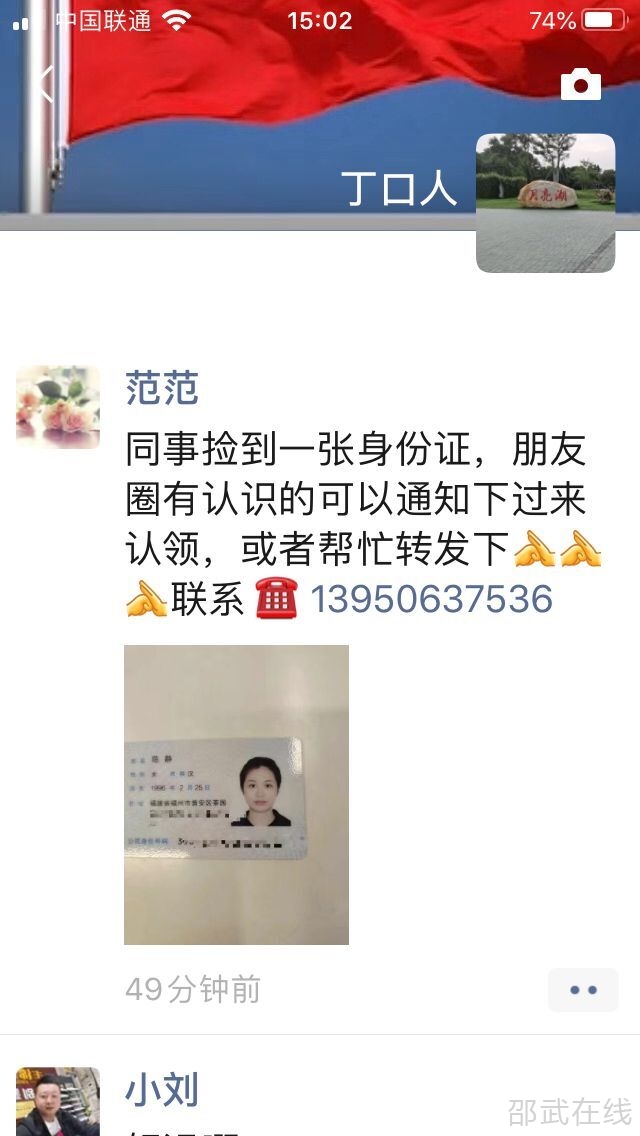Open the name link 范范
This screenshot has width=640, height=1136.
tap(162, 388)
